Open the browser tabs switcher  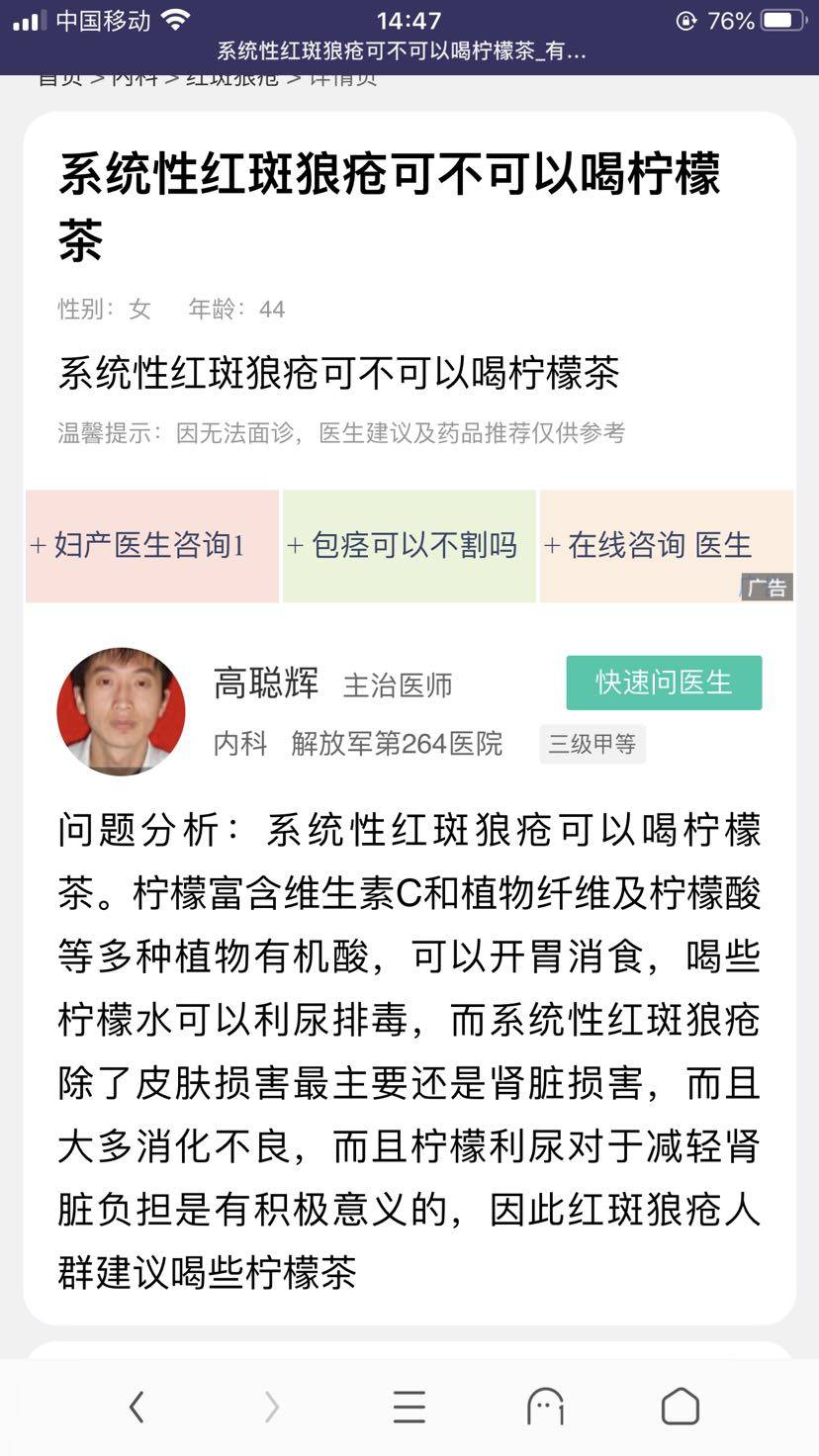(x=545, y=1407)
